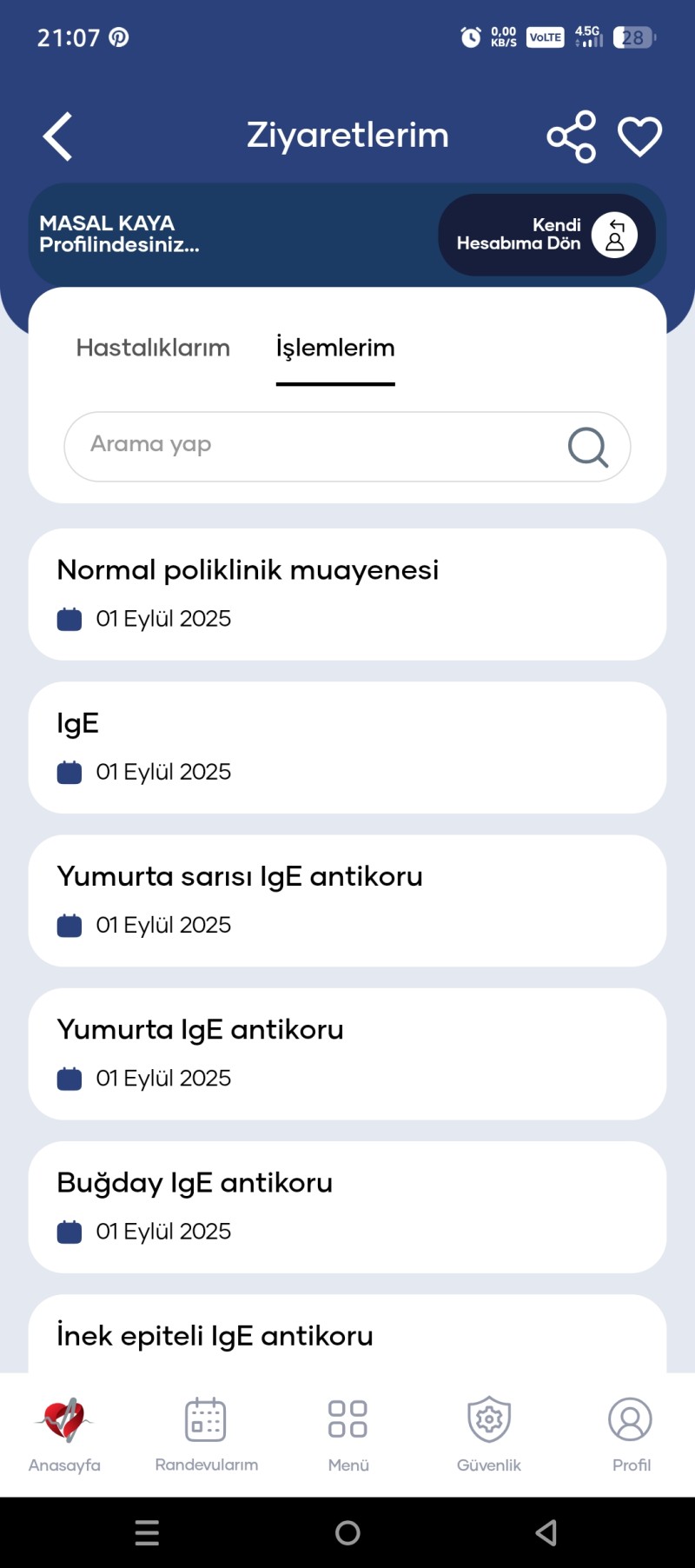Return to own account via Kendi Hesabıma Dön
This screenshot has height=1568, width=695.
[x=546, y=235]
